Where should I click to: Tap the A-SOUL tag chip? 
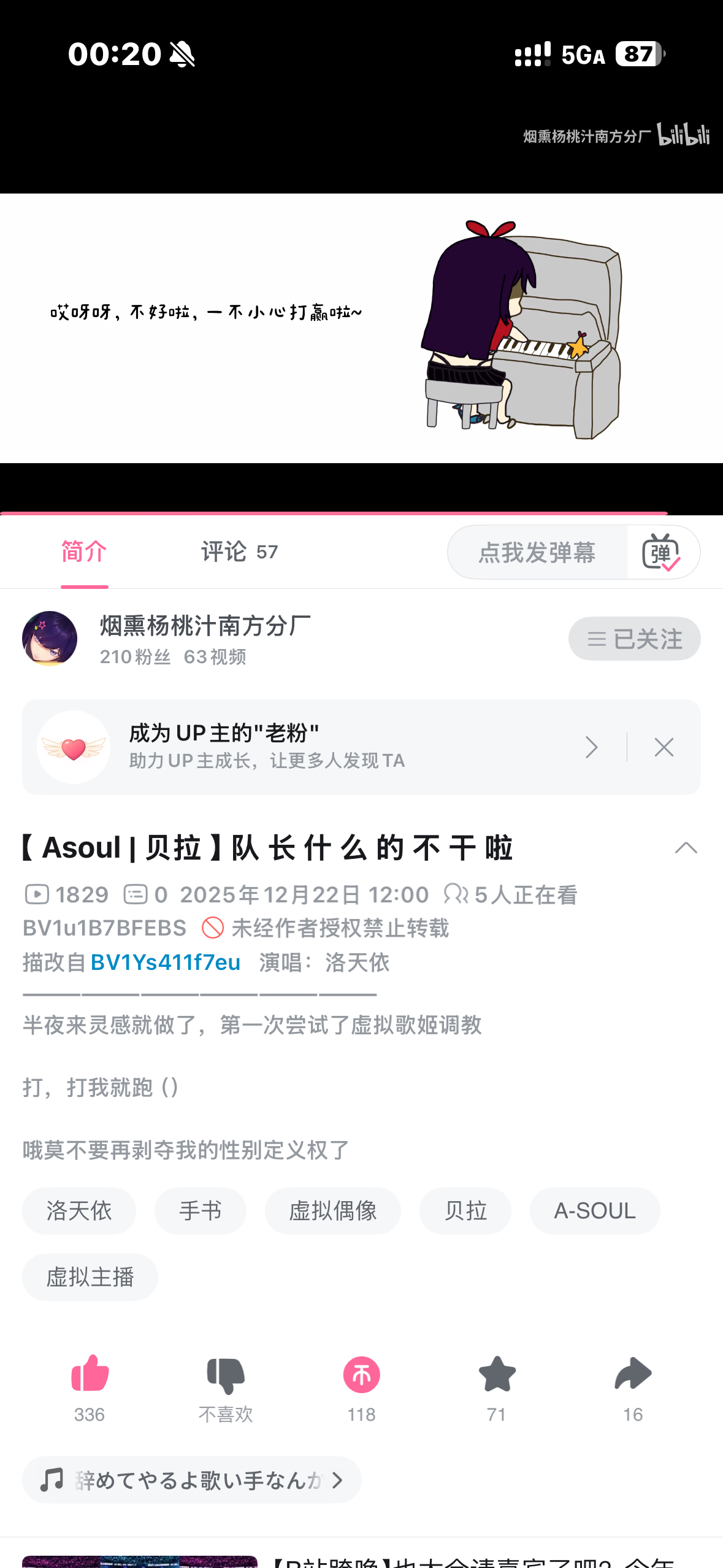594,1211
